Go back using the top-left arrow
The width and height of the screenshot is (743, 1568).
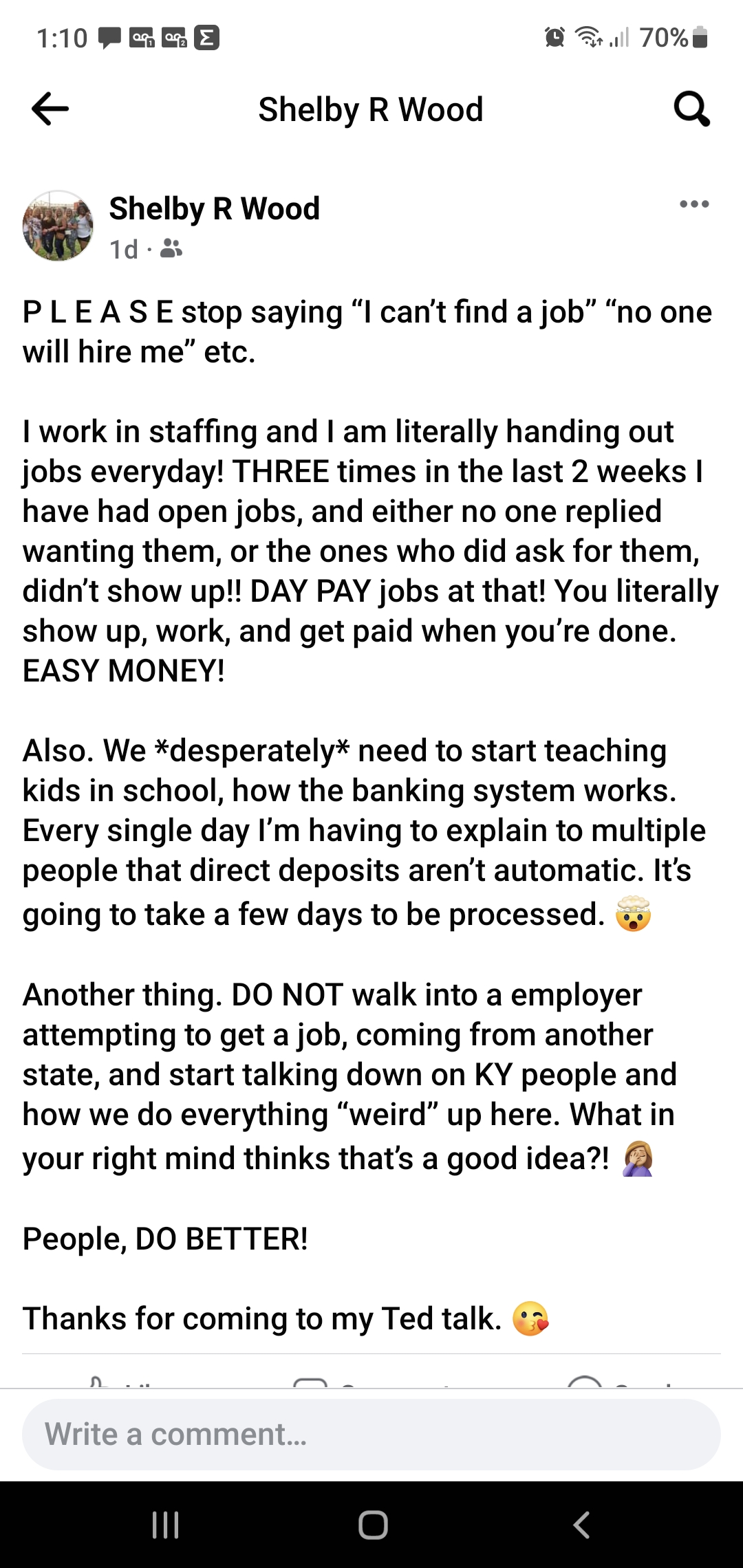pyautogui.click(x=50, y=109)
